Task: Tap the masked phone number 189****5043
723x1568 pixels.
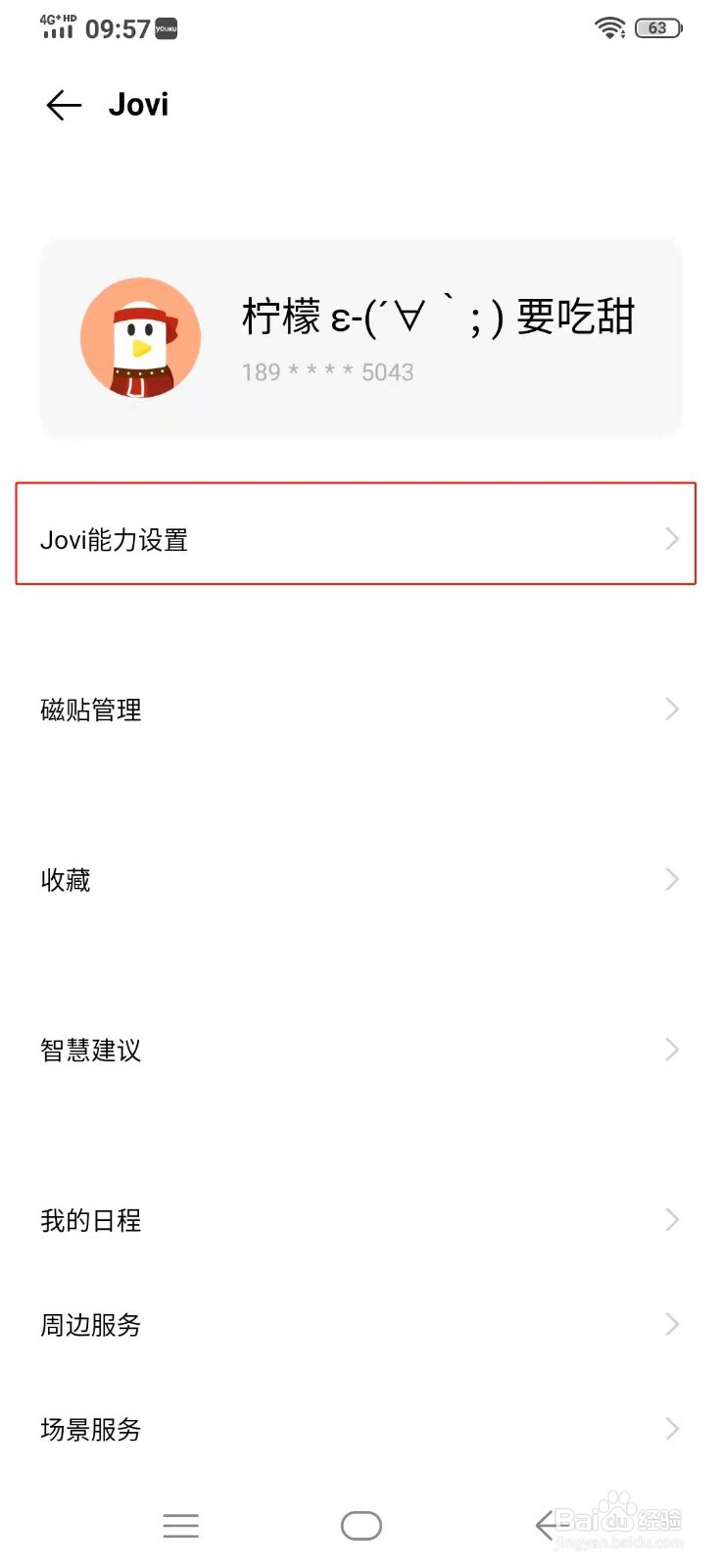Action: [328, 371]
